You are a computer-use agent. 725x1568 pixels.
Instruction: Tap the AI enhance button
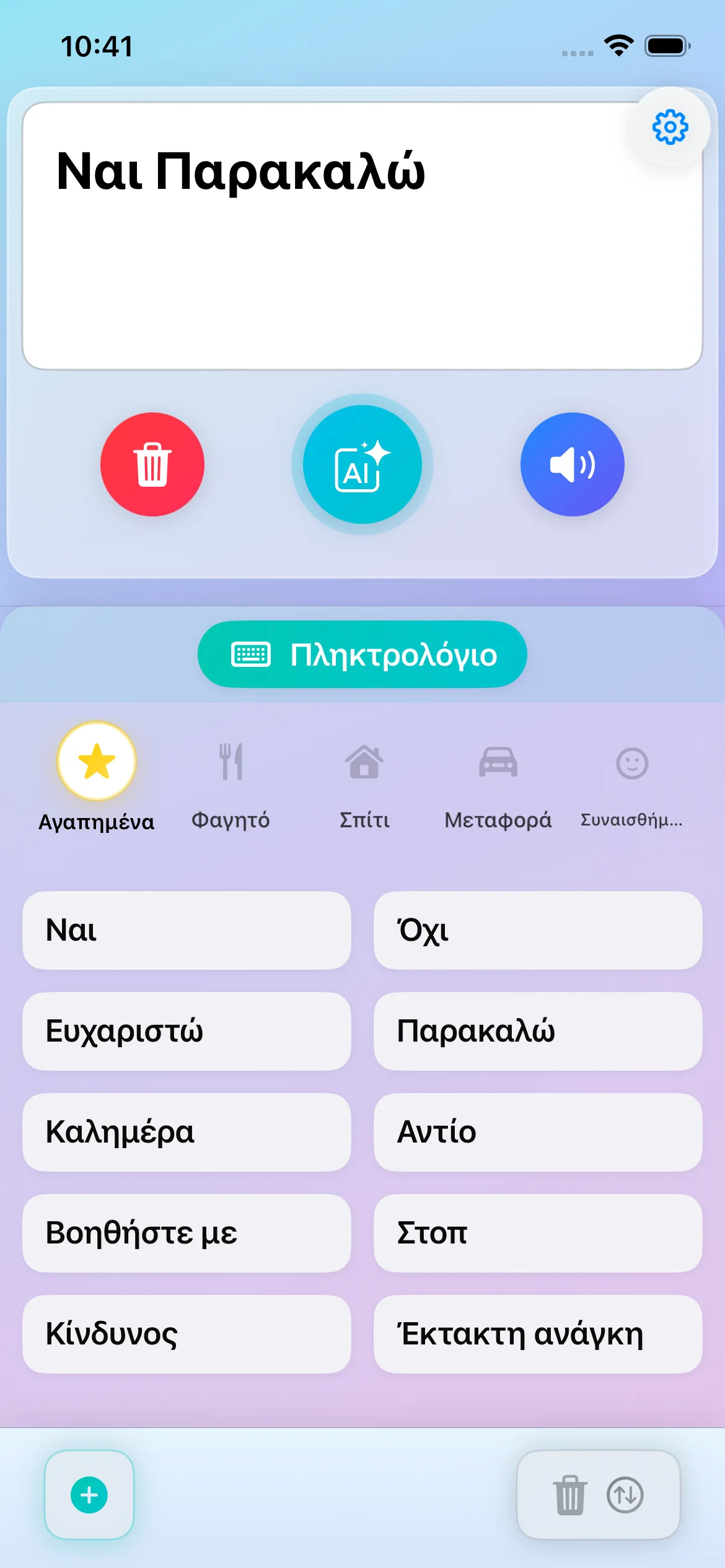362,464
